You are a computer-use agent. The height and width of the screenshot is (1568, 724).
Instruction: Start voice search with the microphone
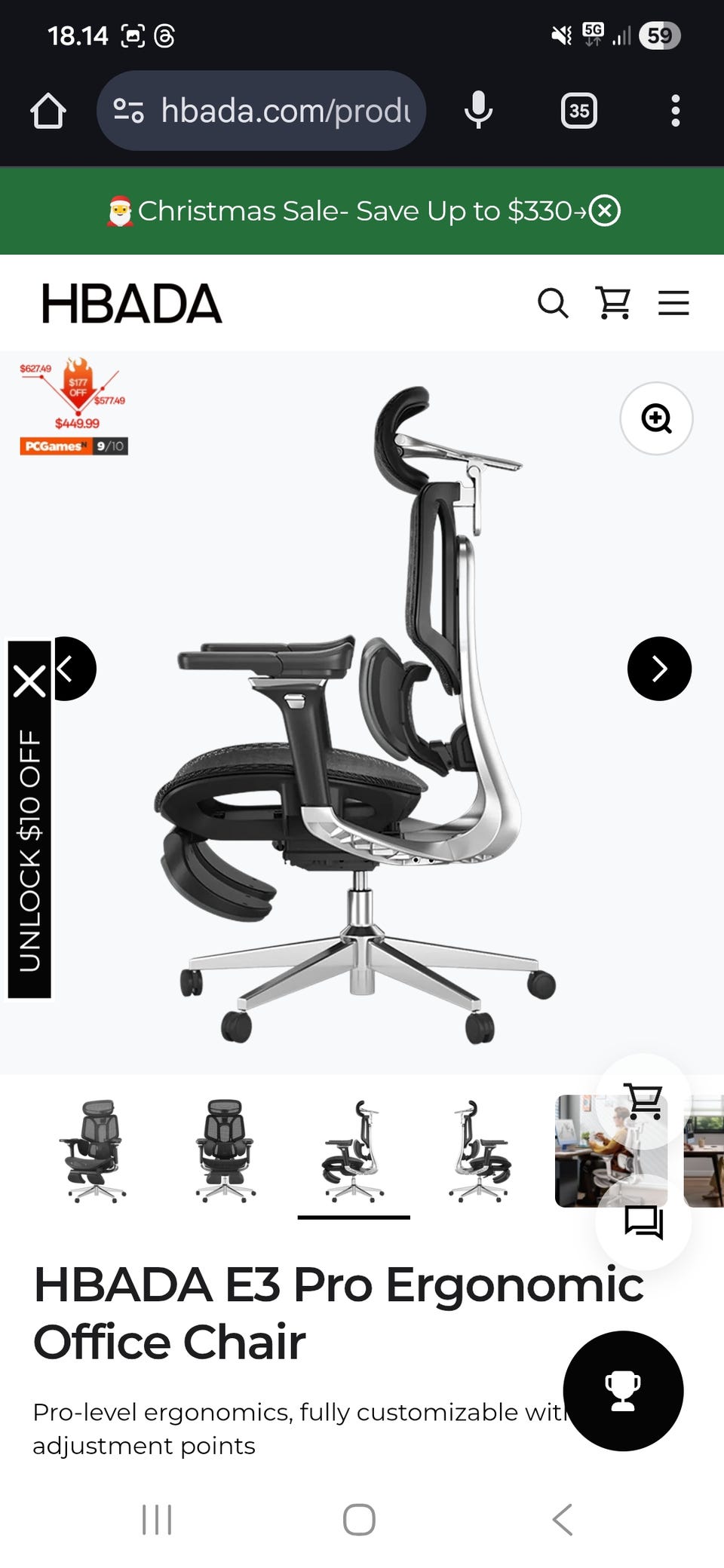[478, 111]
